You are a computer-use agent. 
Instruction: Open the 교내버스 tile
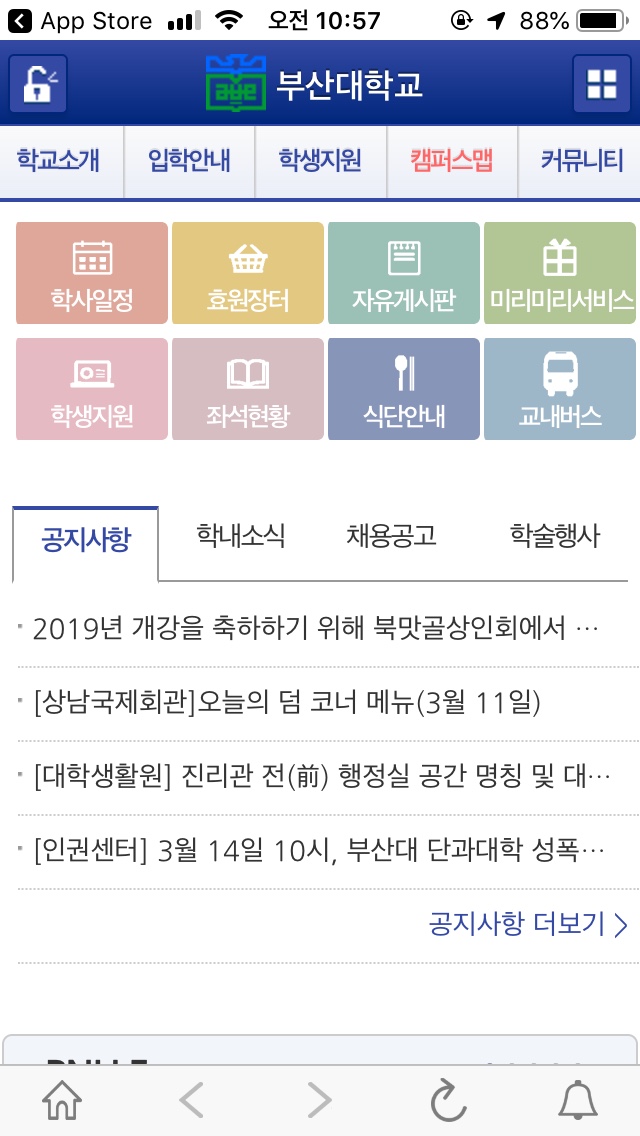(560, 389)
